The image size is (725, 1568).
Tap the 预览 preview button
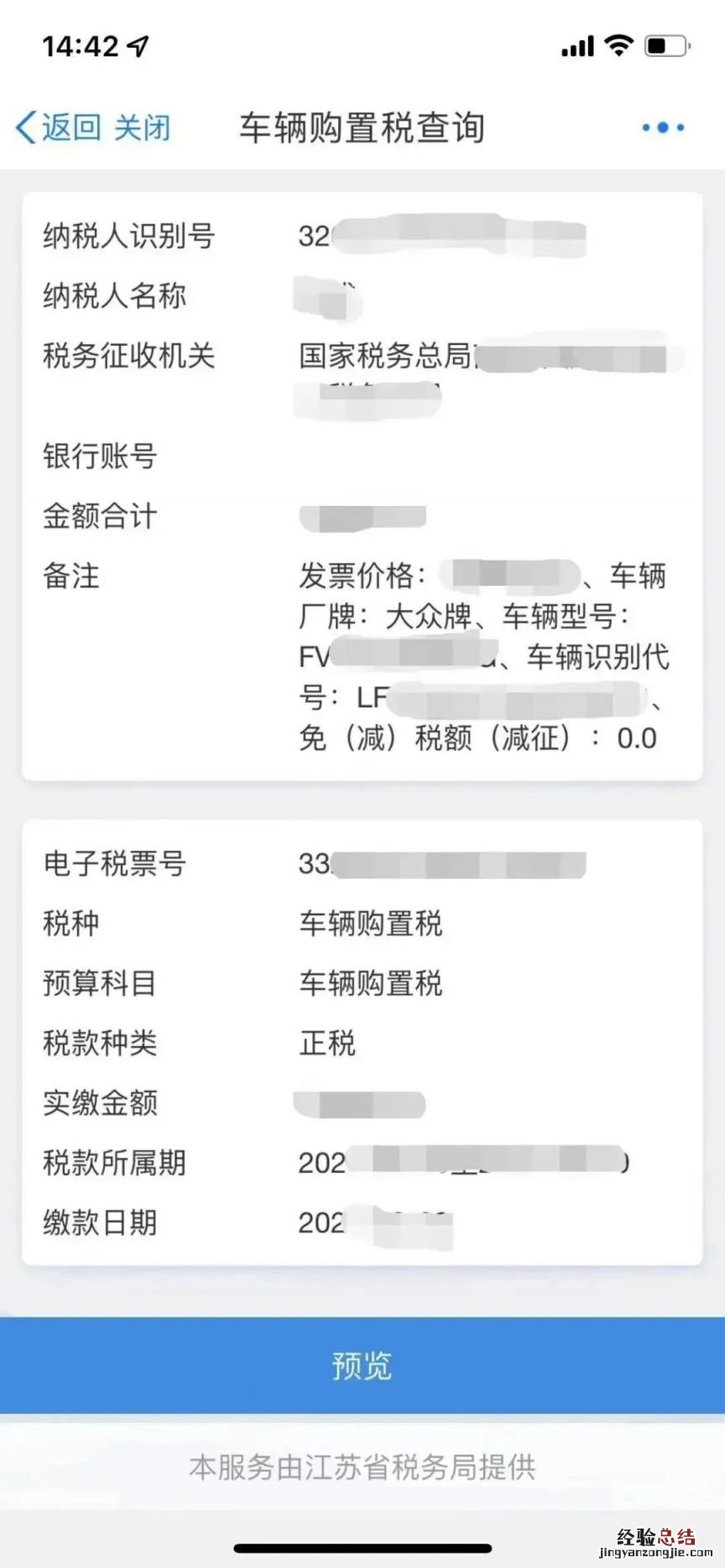(x=362, y=1365)
